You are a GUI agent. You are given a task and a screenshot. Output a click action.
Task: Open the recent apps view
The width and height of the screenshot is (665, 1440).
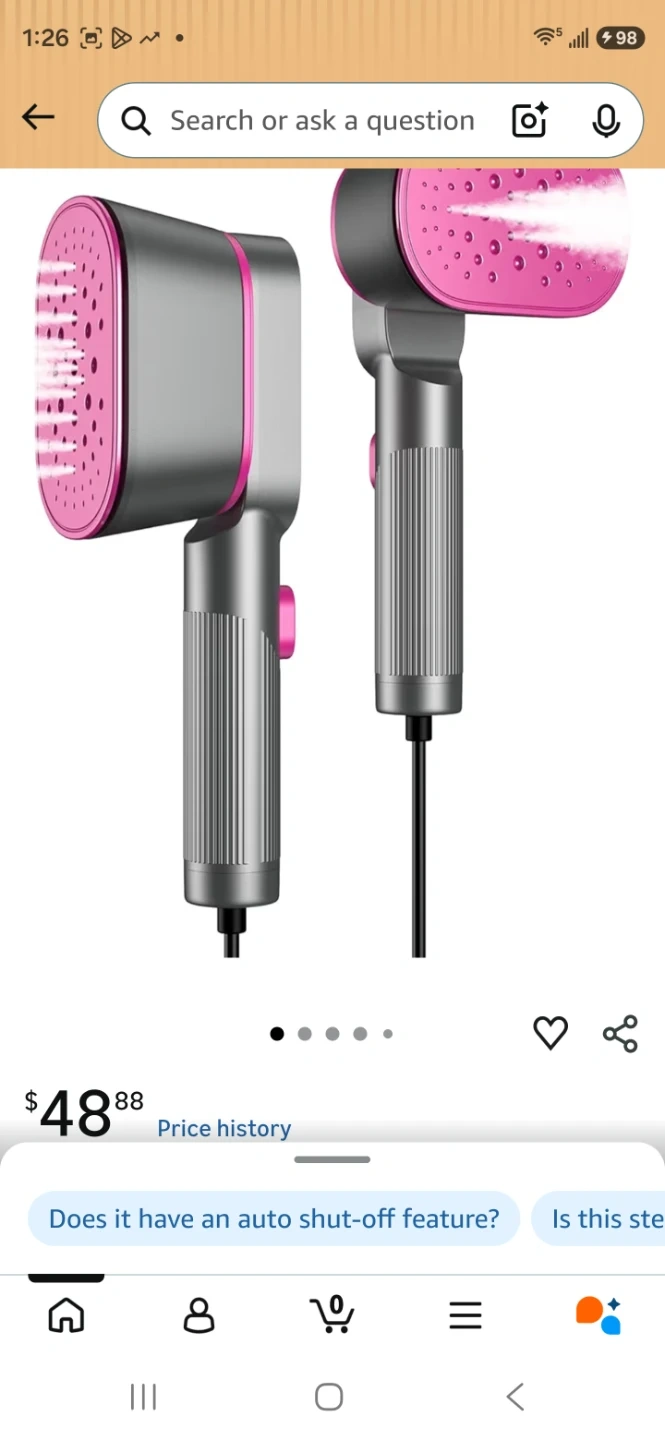click(x=143, y=1397)
